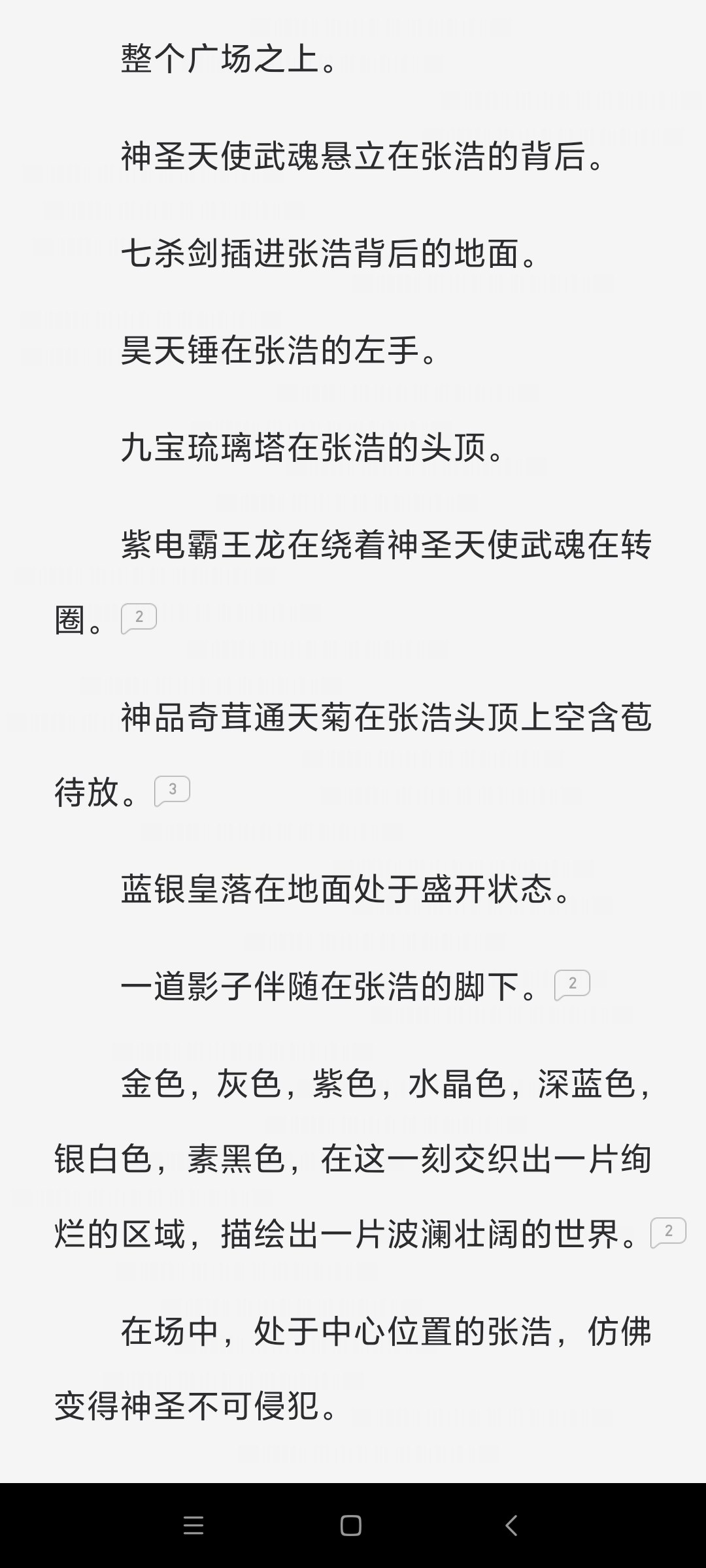
Task: Open the comment bubble after 波澜壮阔的世界
Action: (x=668, y=1232)
